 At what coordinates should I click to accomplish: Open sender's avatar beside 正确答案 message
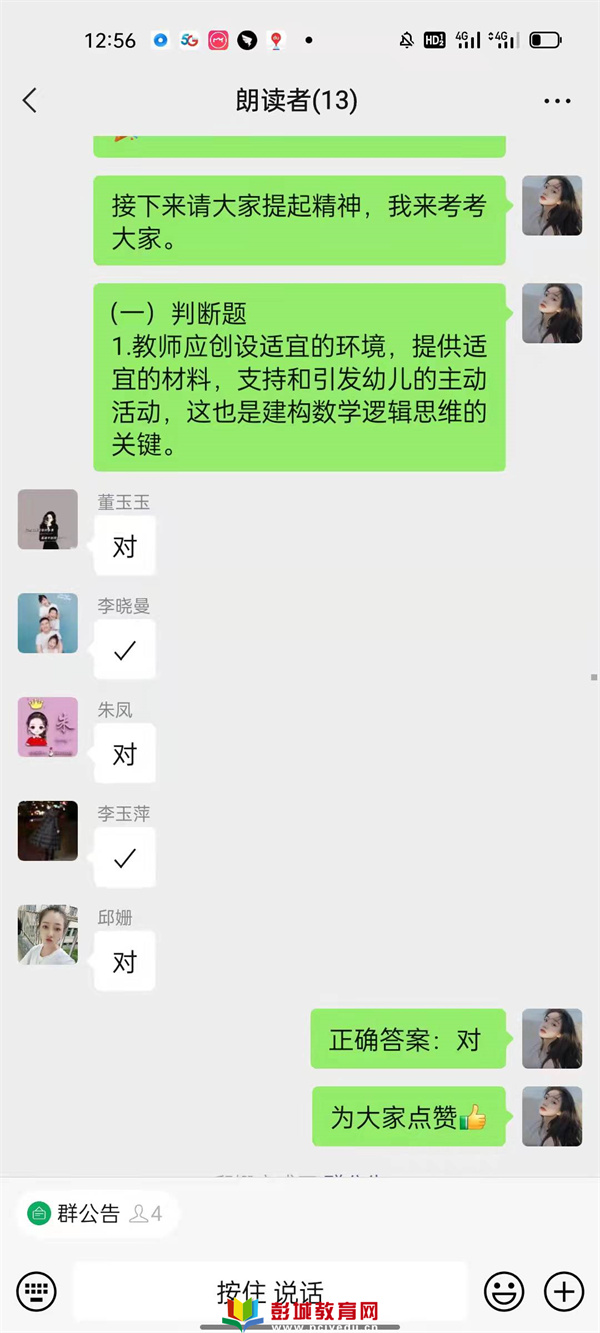point(552,1038)
